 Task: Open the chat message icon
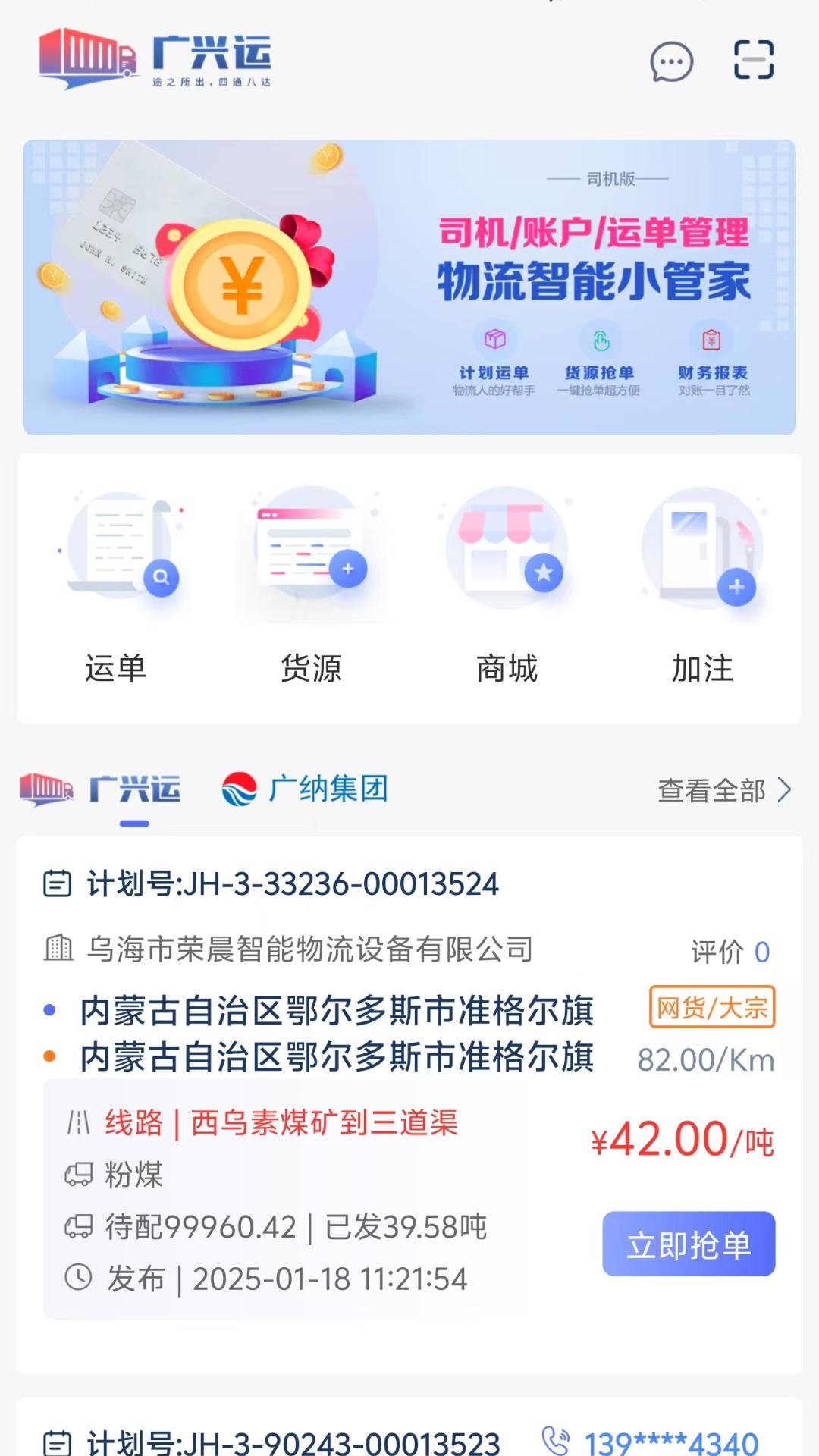pos(670,62)
